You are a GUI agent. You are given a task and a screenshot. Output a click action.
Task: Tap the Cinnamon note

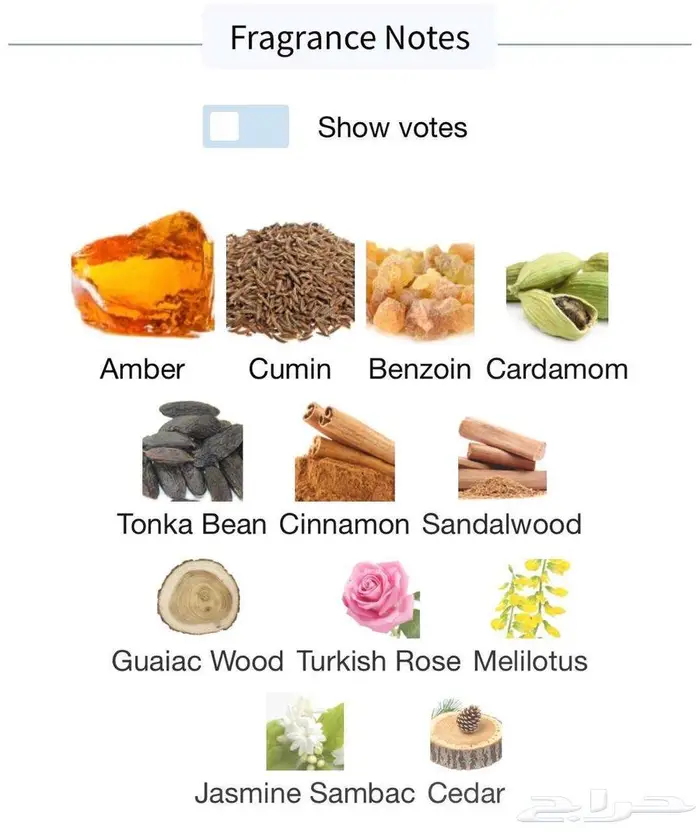coord(344,451)
